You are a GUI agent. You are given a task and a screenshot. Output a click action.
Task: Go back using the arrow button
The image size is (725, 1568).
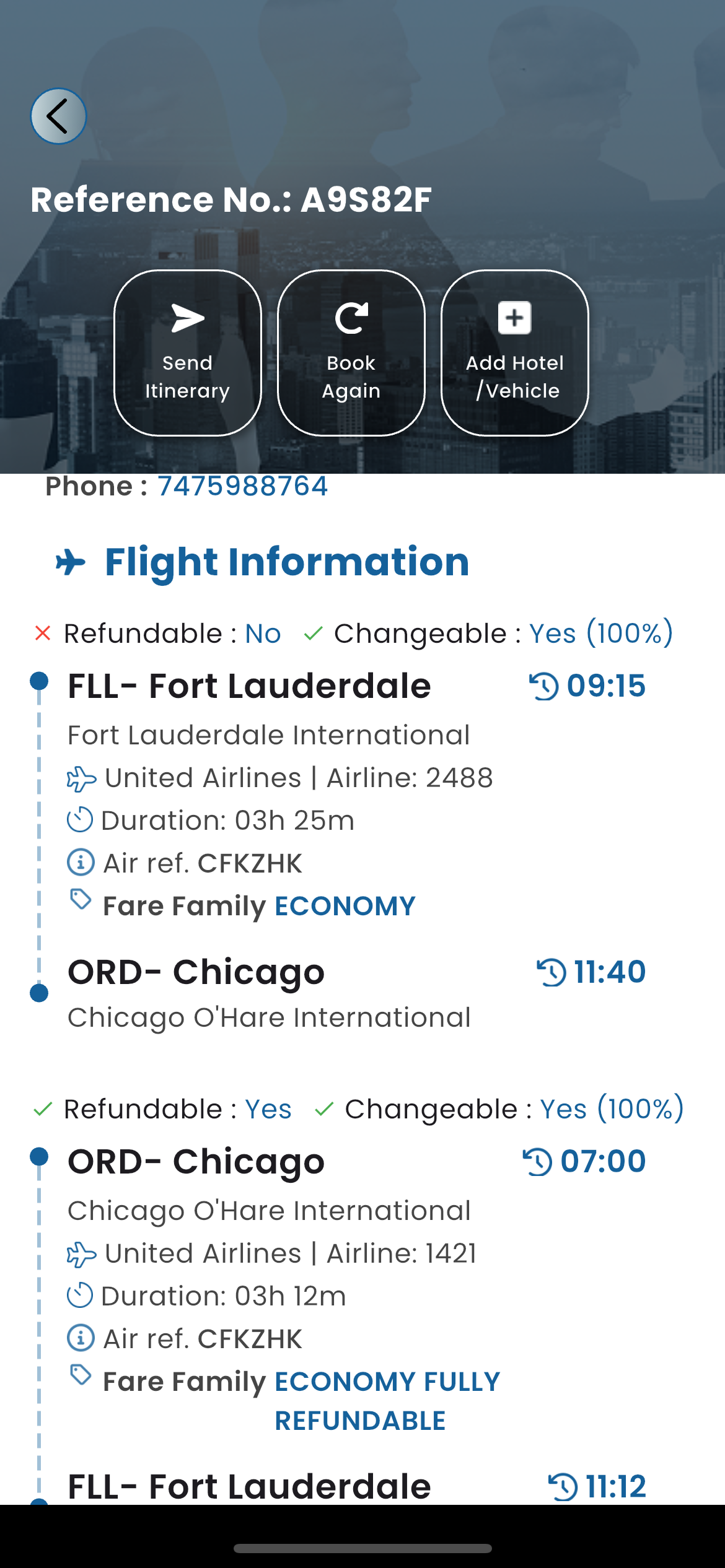pyautogui.click(x=58, y=116)
